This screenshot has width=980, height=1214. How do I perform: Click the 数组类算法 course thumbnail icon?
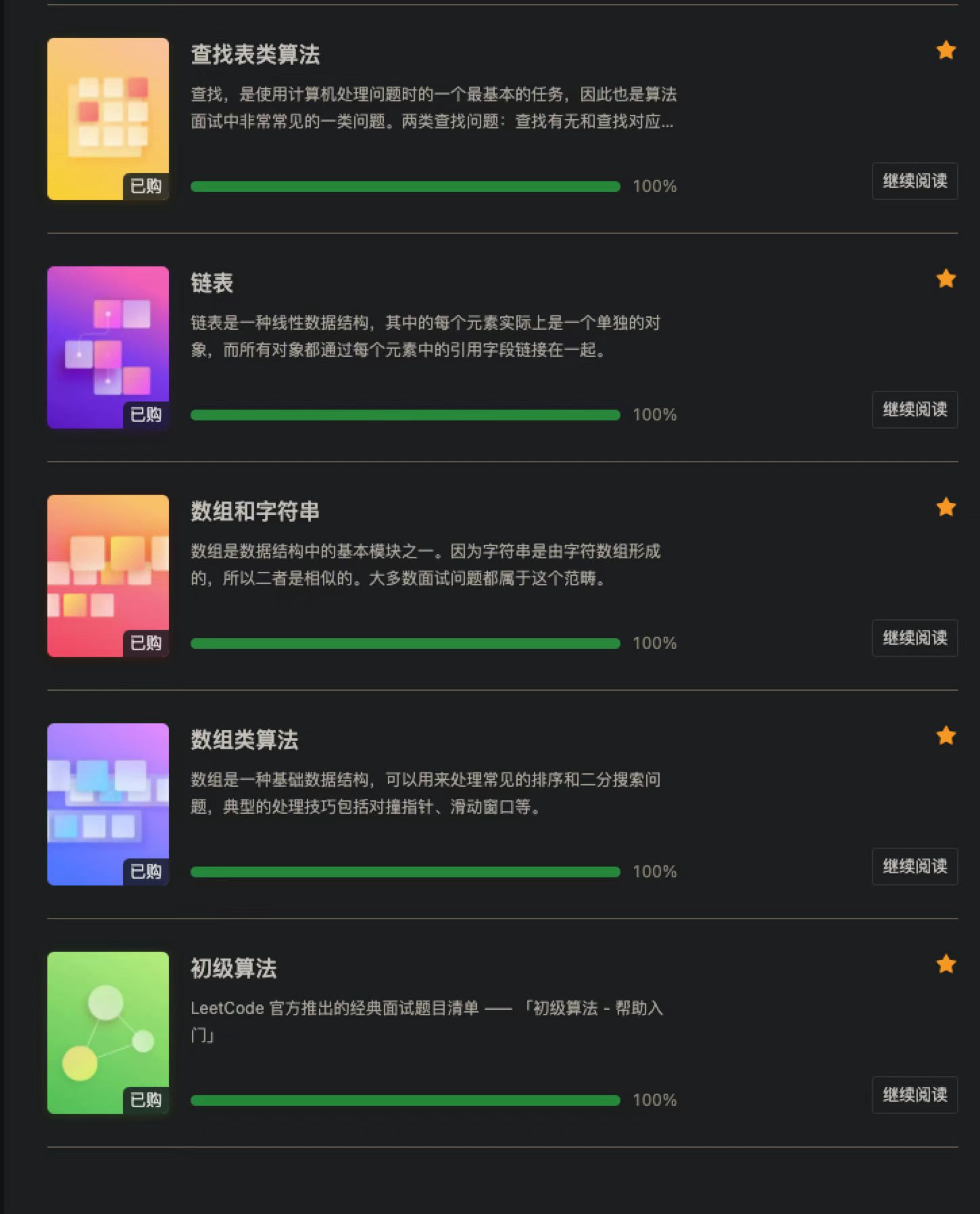pos(107,804)
